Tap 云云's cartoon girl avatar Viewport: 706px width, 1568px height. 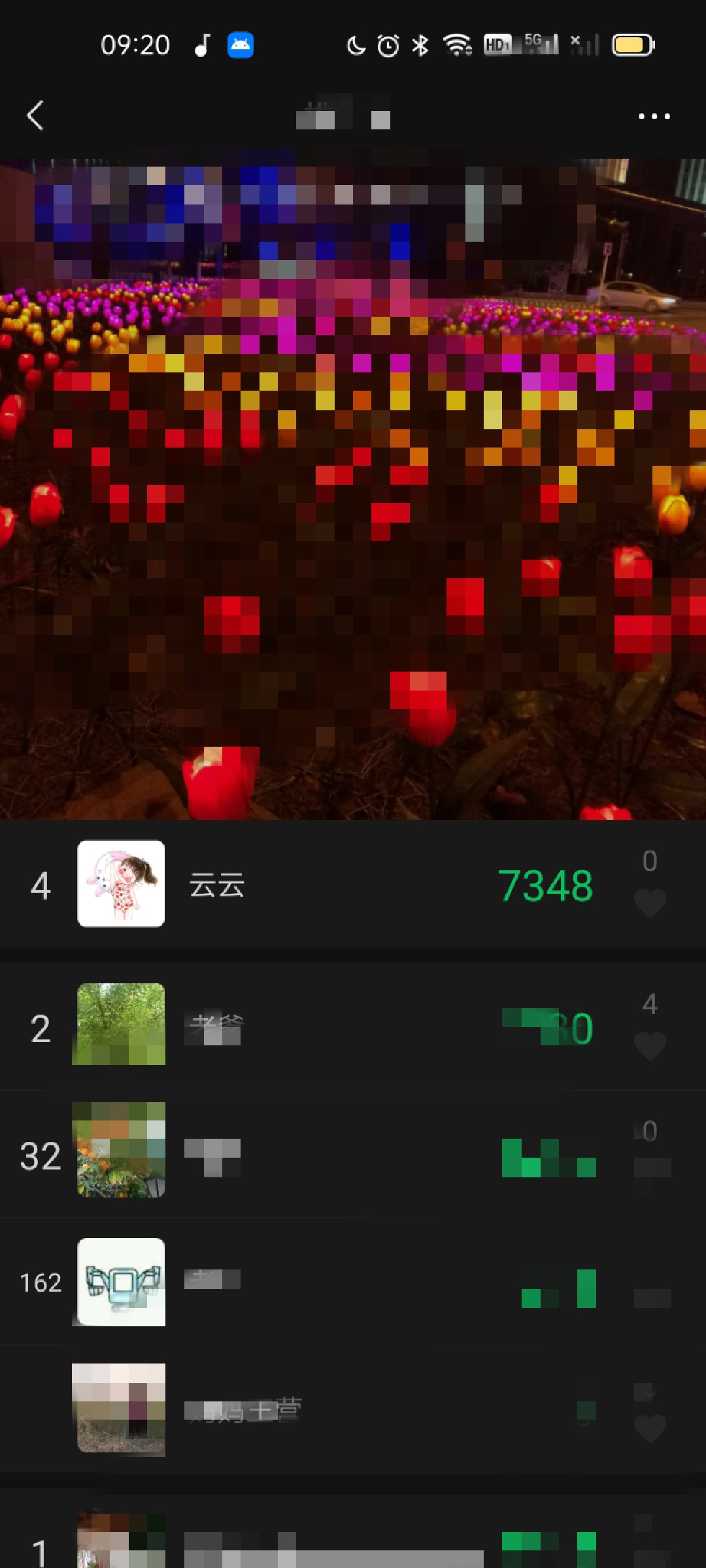pyautogui.click(x=121, y=883)
